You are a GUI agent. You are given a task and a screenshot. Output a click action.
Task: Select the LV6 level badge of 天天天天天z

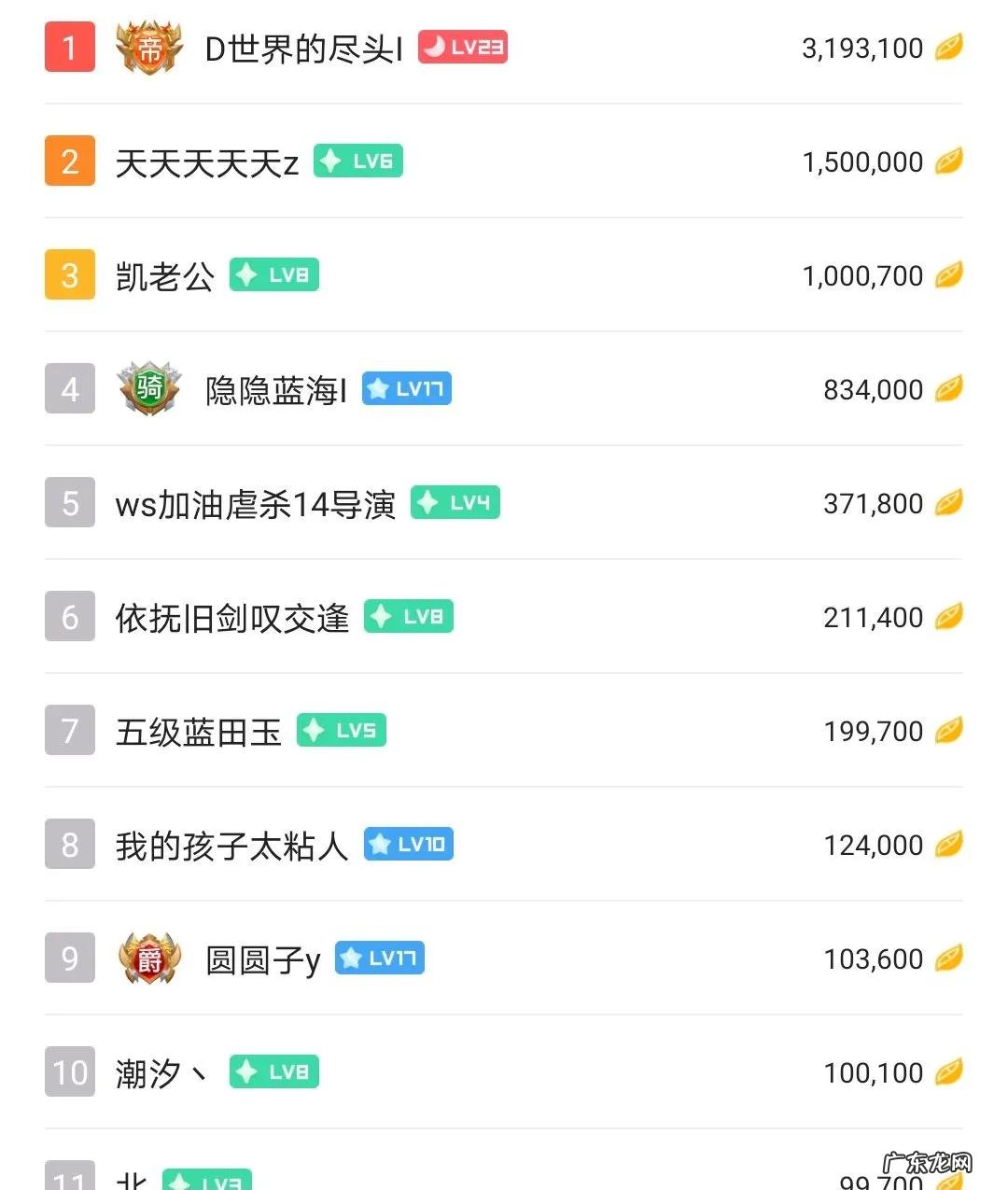pos(357,161)
